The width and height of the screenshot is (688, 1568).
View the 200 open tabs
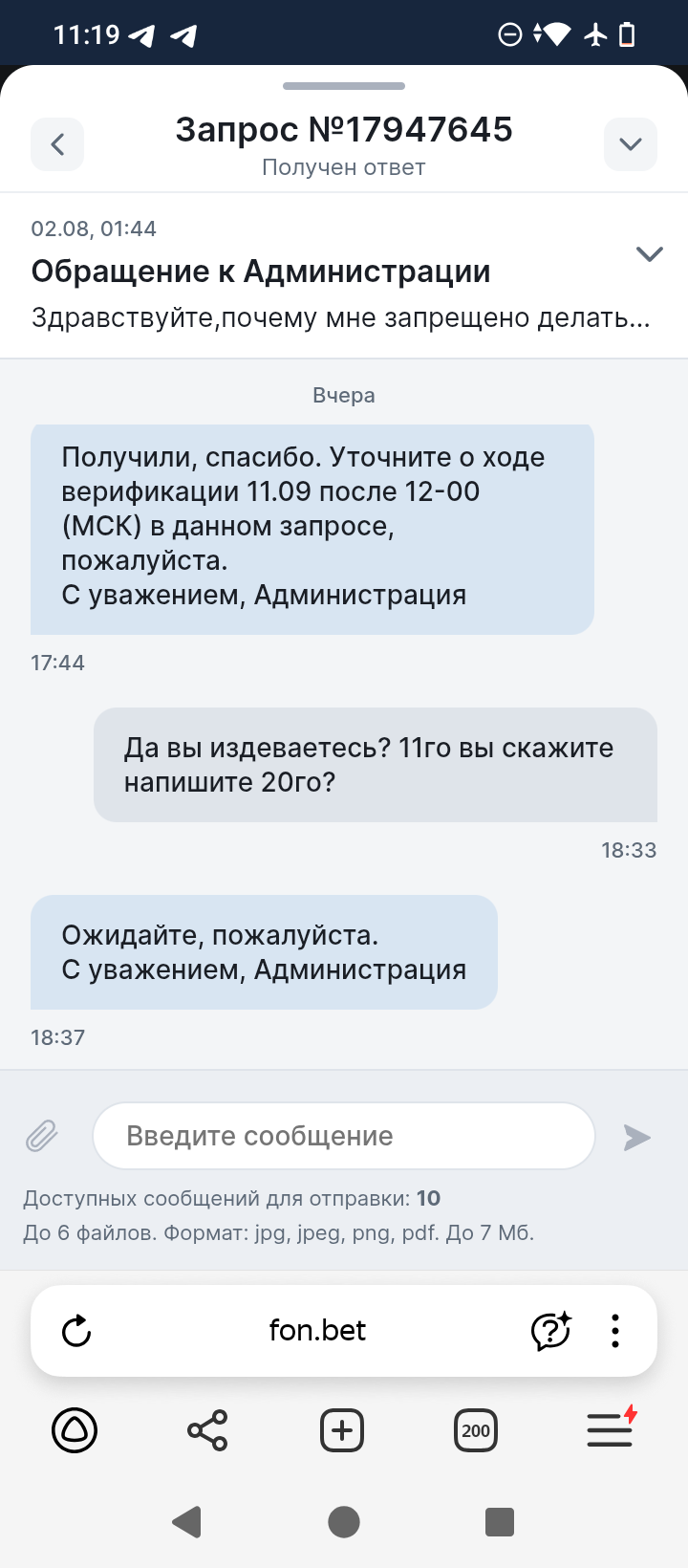[x=476, y=1430]
